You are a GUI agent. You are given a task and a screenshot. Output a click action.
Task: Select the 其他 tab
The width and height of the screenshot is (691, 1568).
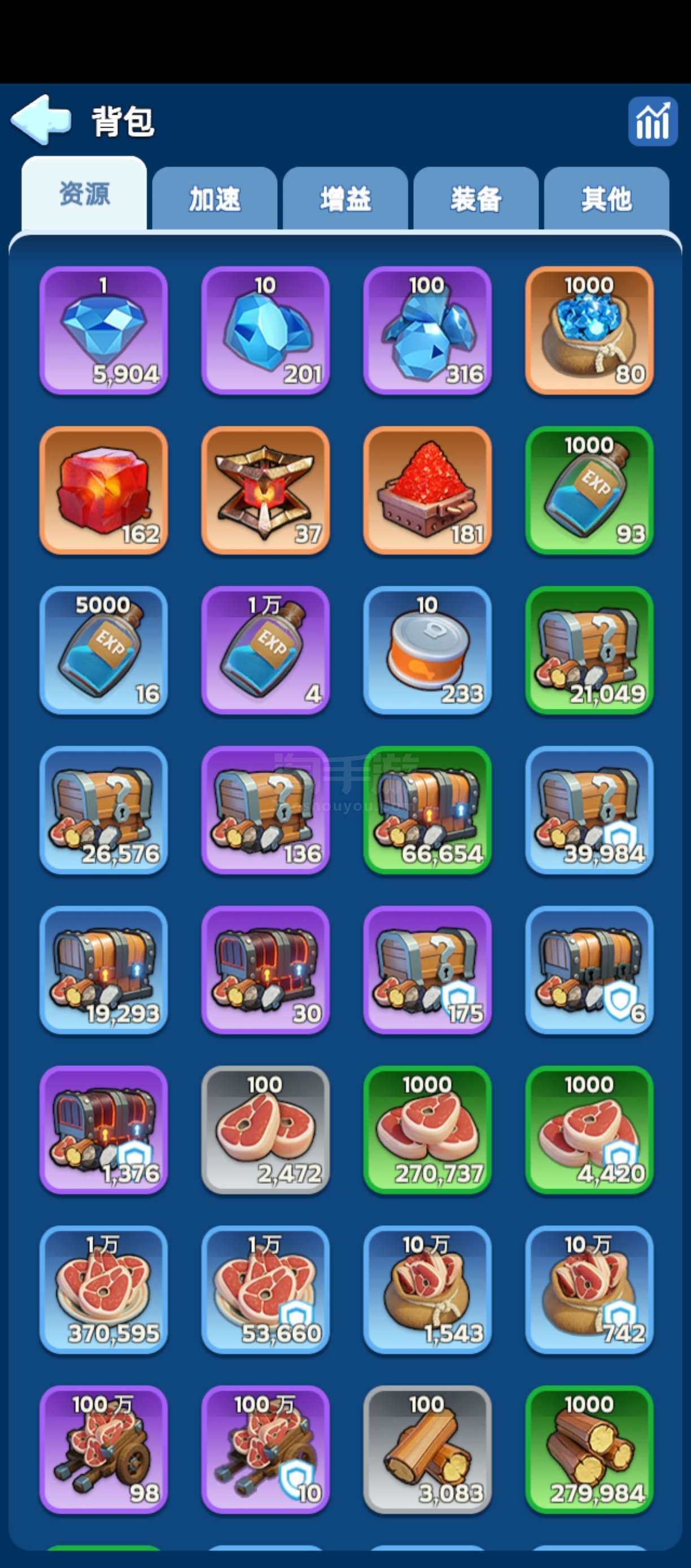(x=606, y=199)
